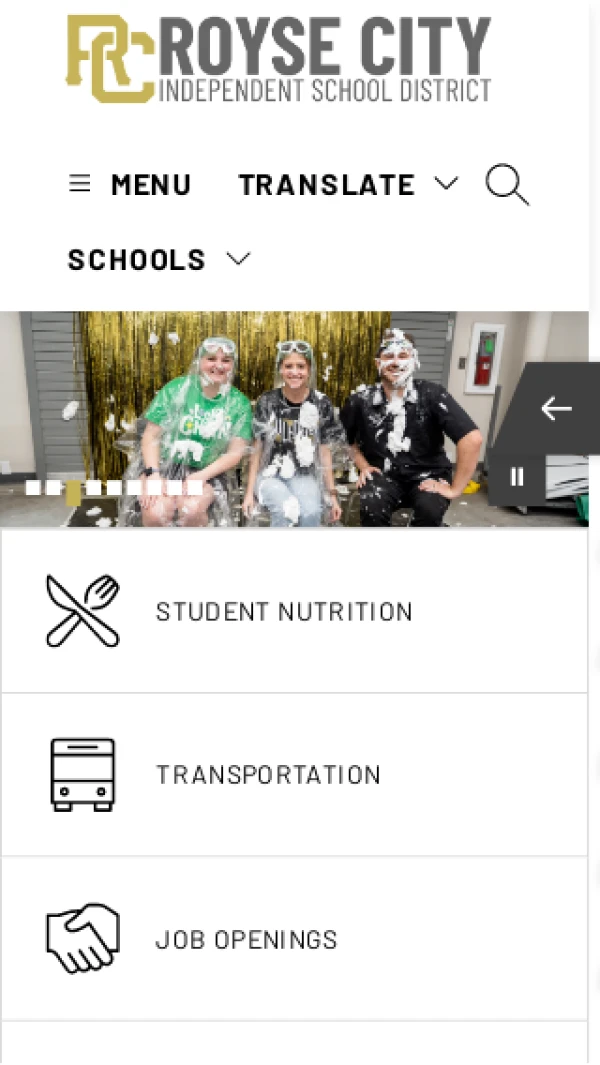Expand the SCHOOLS dropdown

point(158,260)
